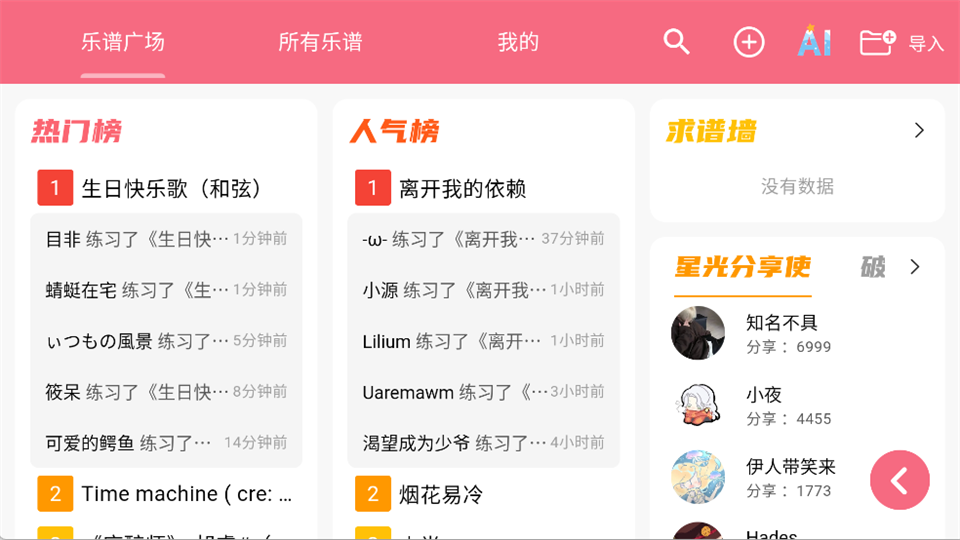Expand the 求谱墙 section arrow
Viewport: 960px width, 540px height.
click(x=919, y=130)
